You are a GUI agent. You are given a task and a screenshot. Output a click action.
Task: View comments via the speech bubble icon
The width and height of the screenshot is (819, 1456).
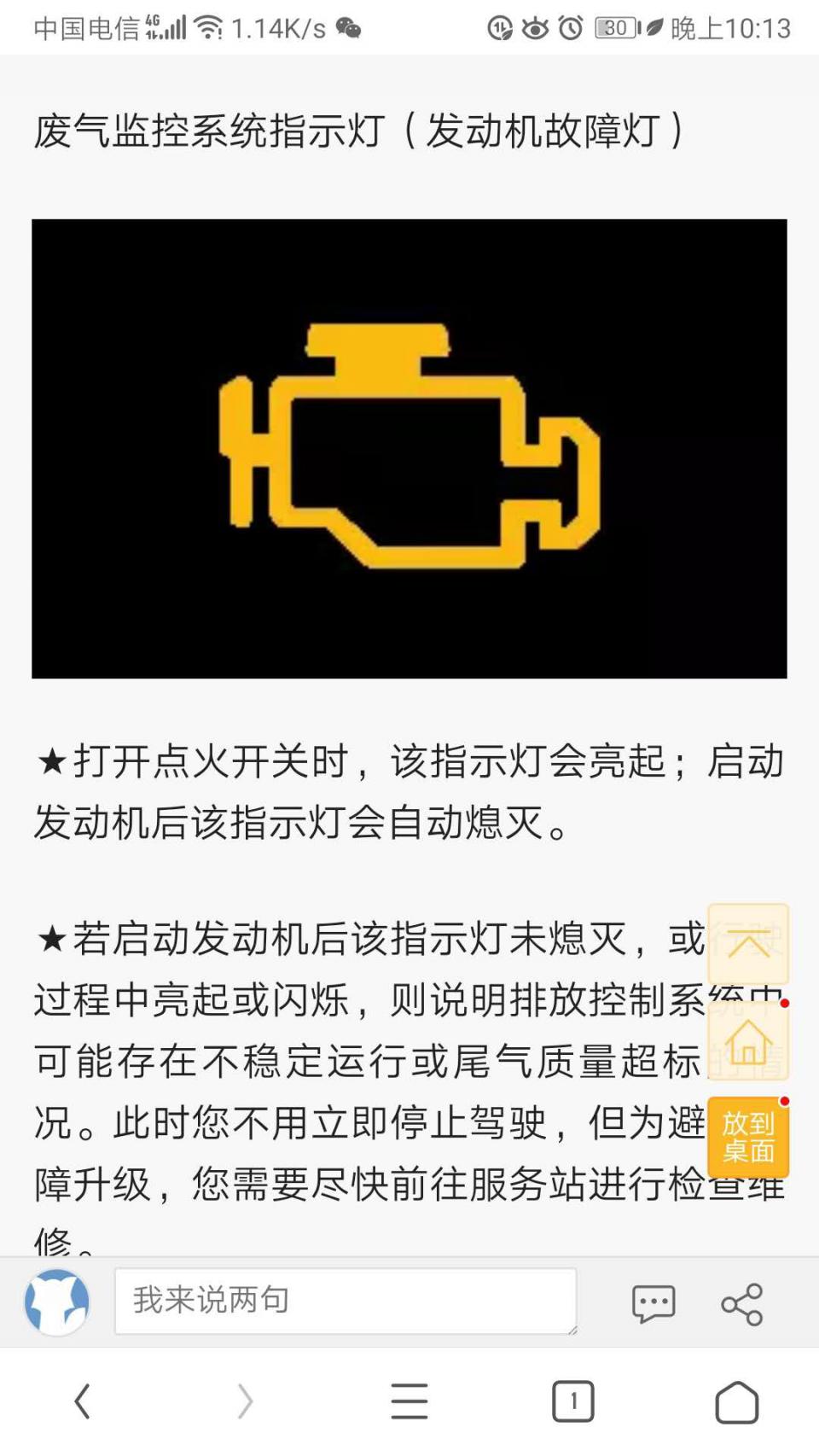pos(653,1303)
